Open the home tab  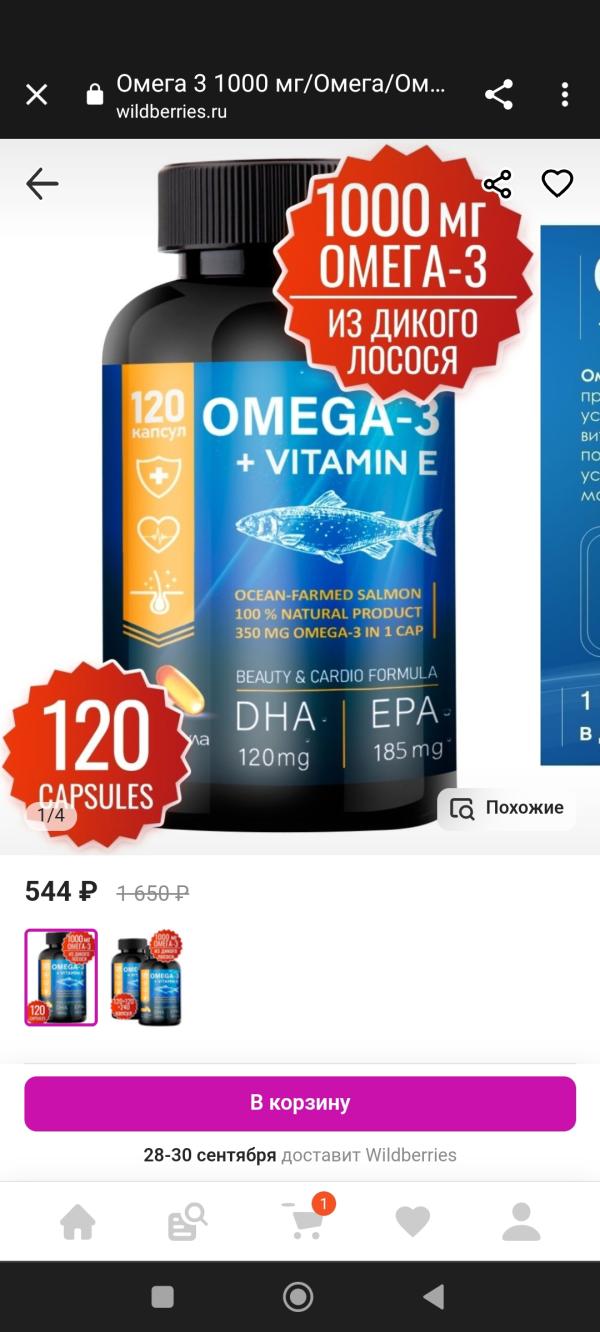point(78,1221)
